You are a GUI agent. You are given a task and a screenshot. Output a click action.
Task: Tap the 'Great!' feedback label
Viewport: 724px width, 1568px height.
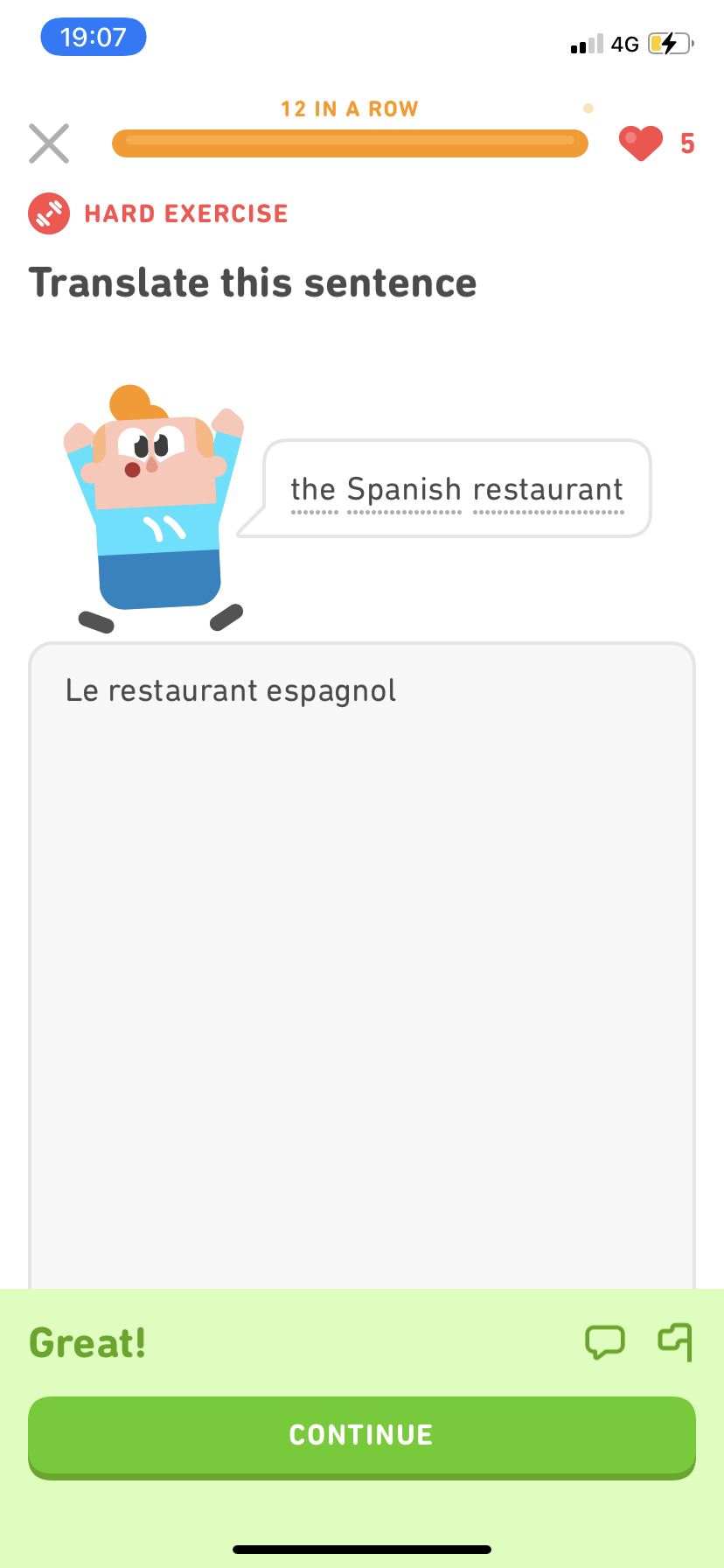tap(87, 1342)
